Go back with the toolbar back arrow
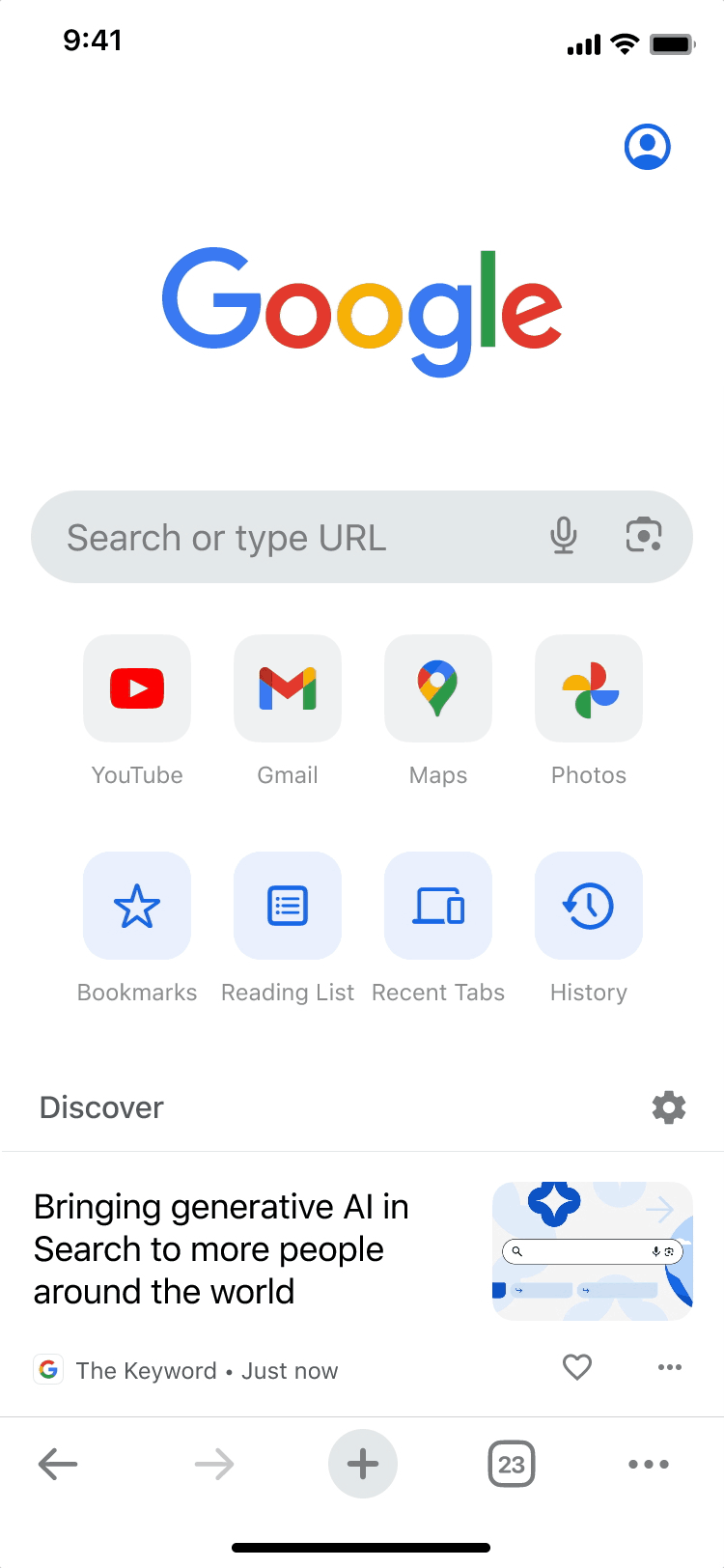The height and width of the screenshot is (1568, 724). (58, 1465)
